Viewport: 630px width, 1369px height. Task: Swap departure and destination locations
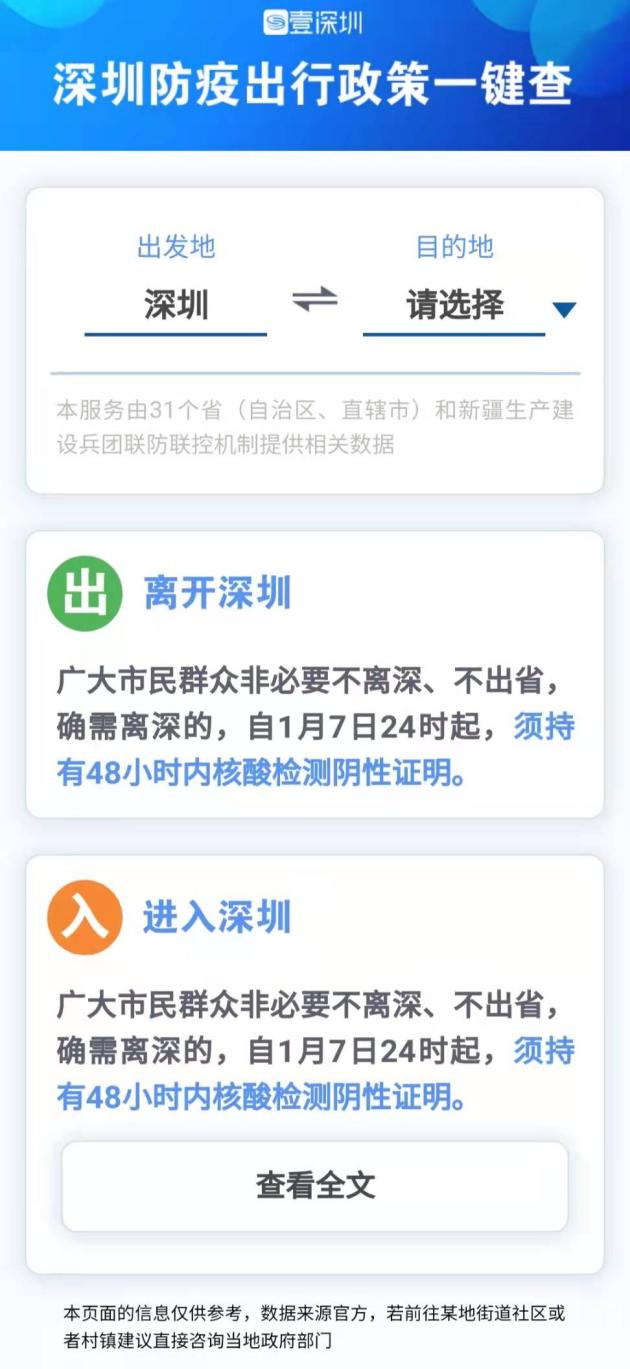point(315,299)
